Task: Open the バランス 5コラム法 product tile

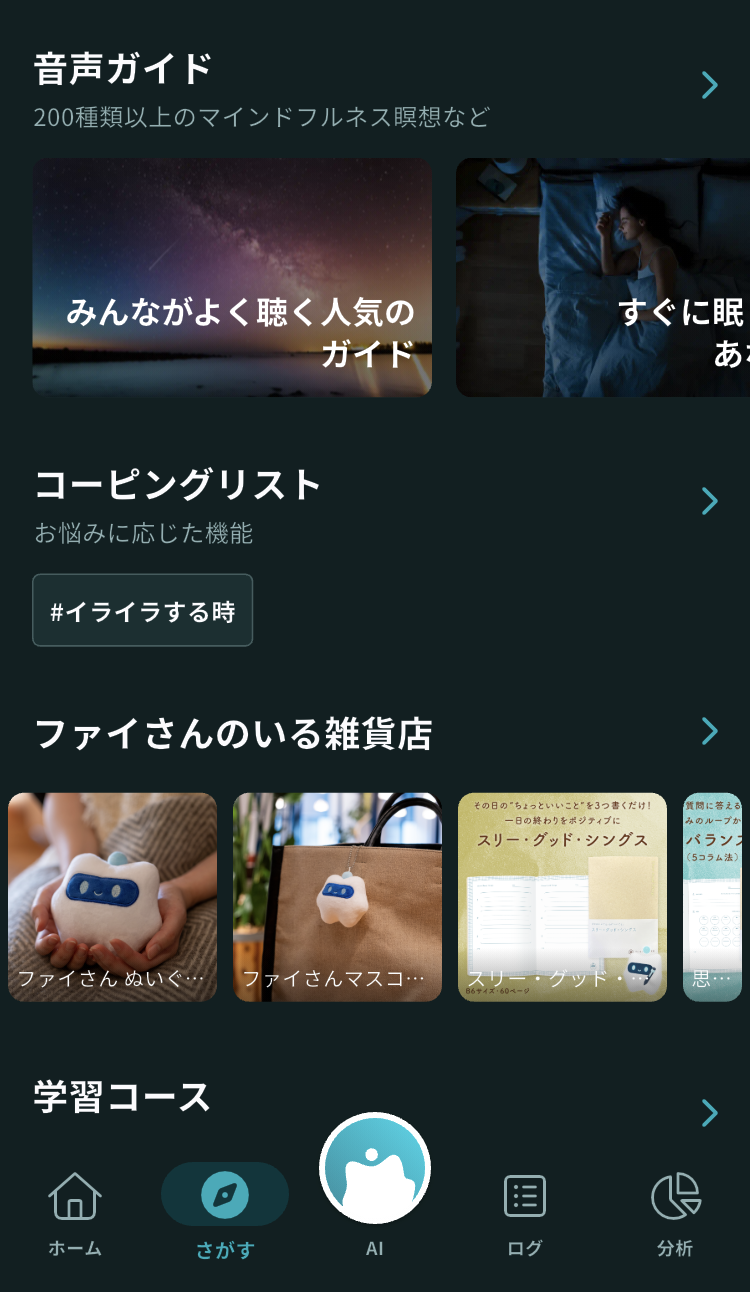Action: pyautogui.click(x=713, y=897)
